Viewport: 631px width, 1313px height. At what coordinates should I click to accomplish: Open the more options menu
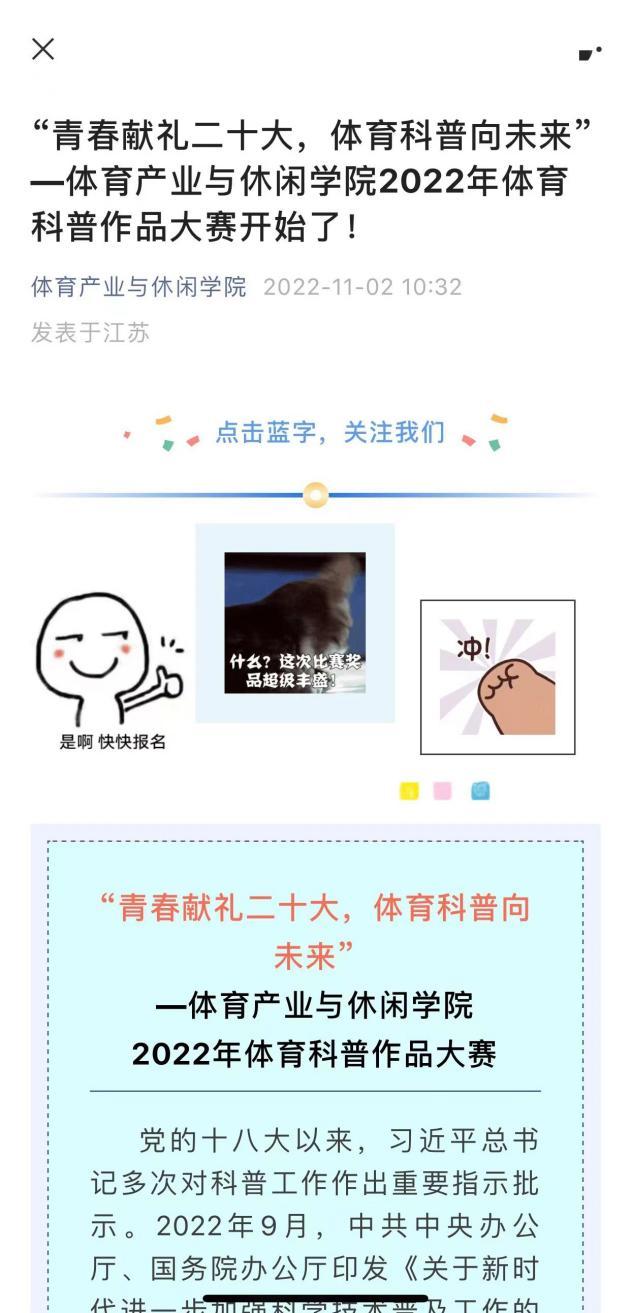pyautogui.click(x=590, y=52)
